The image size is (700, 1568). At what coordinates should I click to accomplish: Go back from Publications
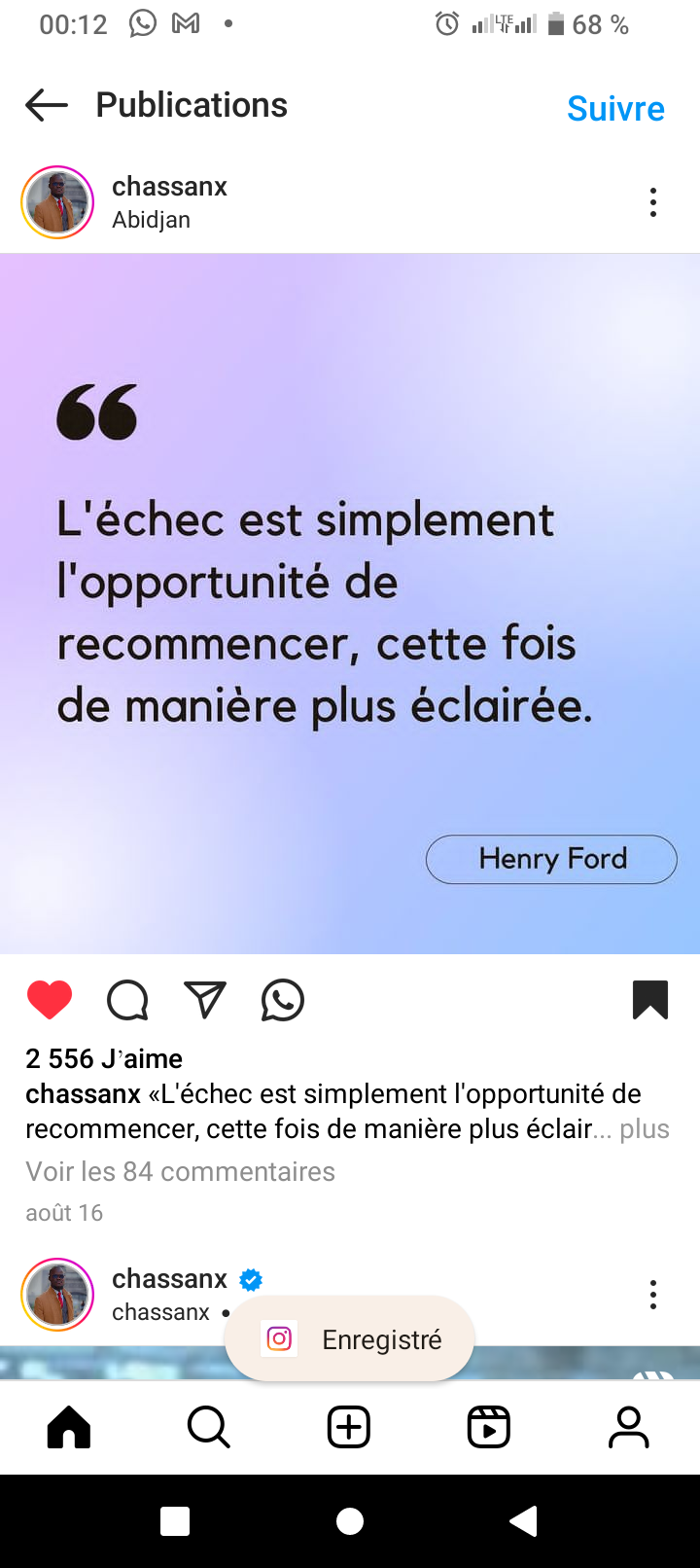(x=47, y=105)
